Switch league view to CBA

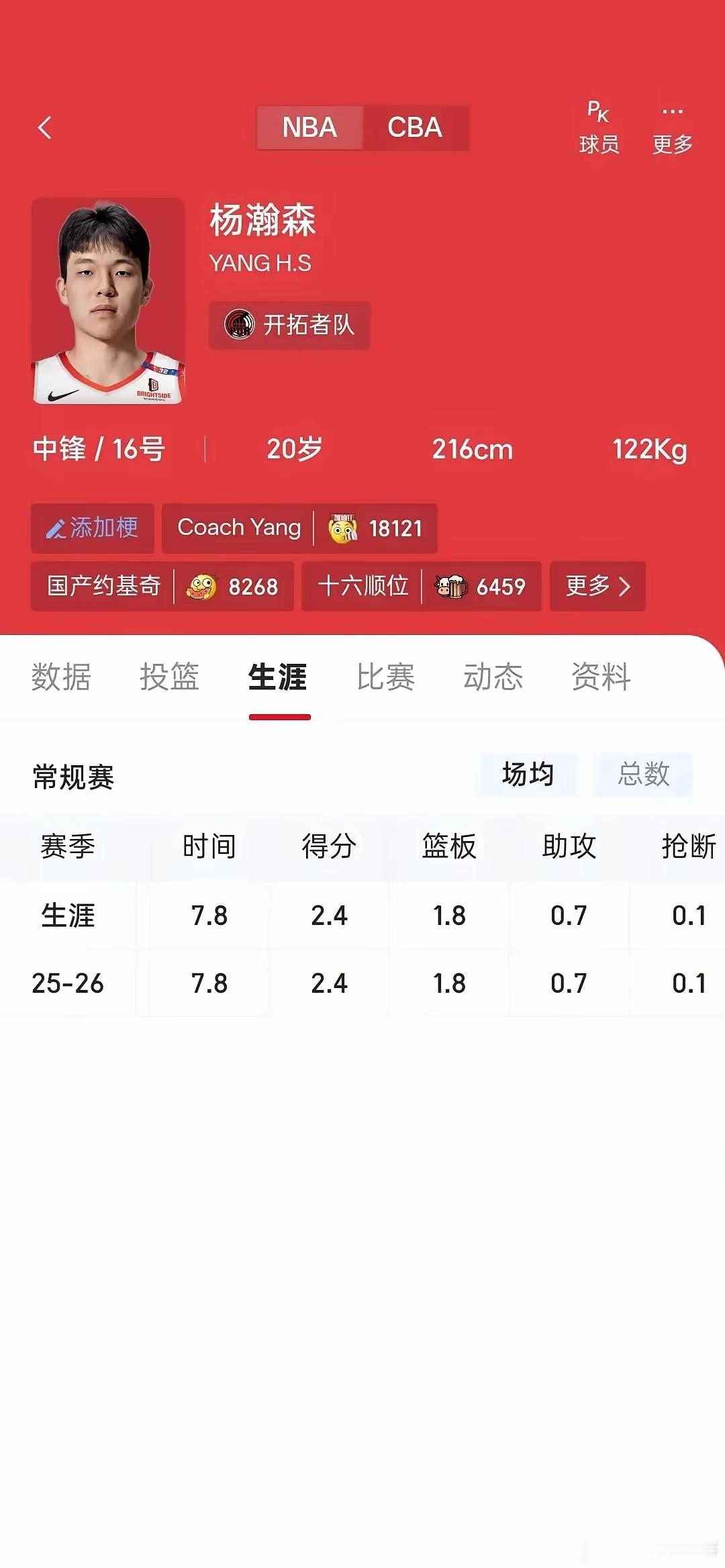tap(416, 128)
